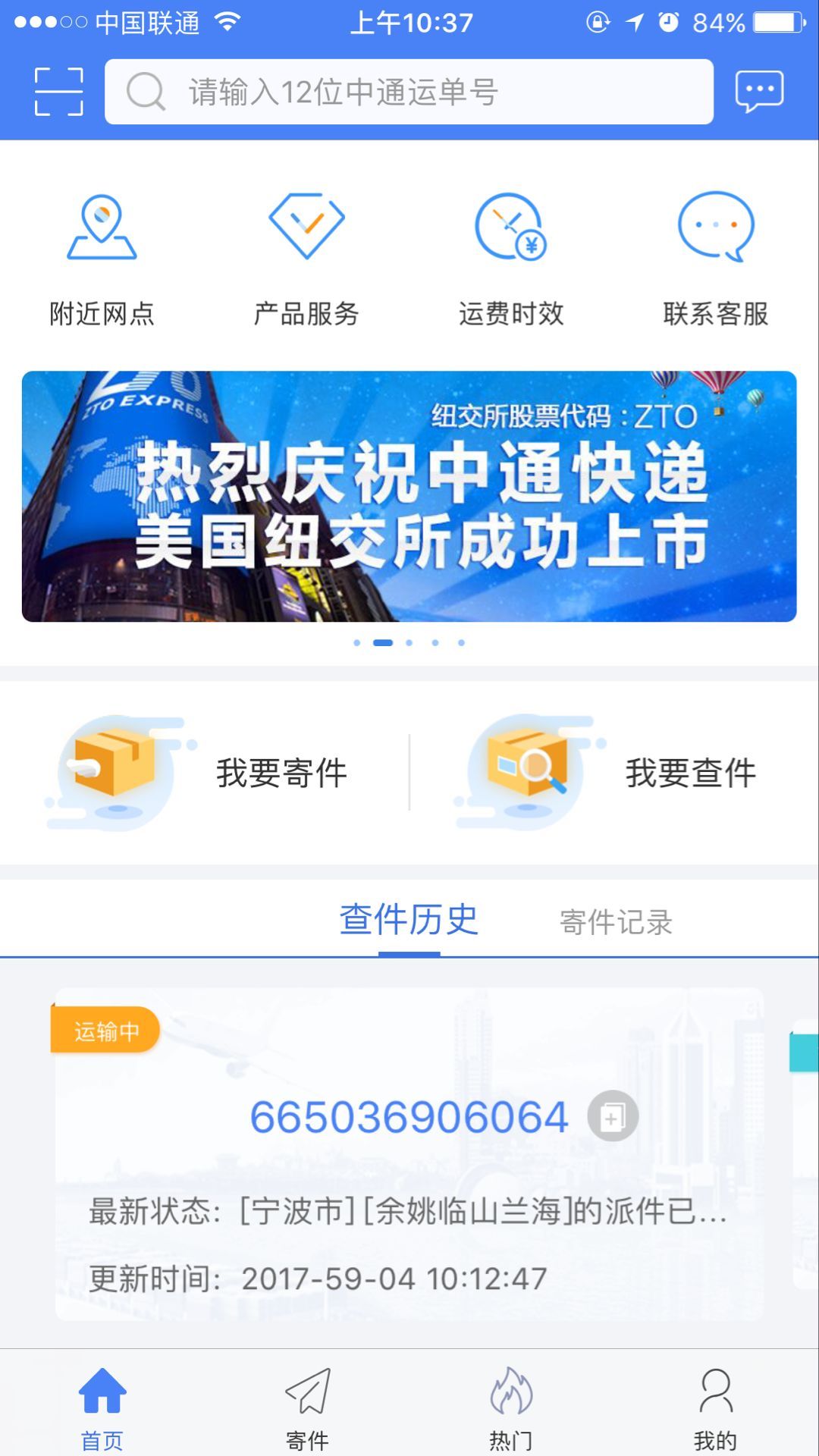Select 我要查件 to track a parcel
This screenshot has width=819, height=1456.
click(x=614, y=773)
